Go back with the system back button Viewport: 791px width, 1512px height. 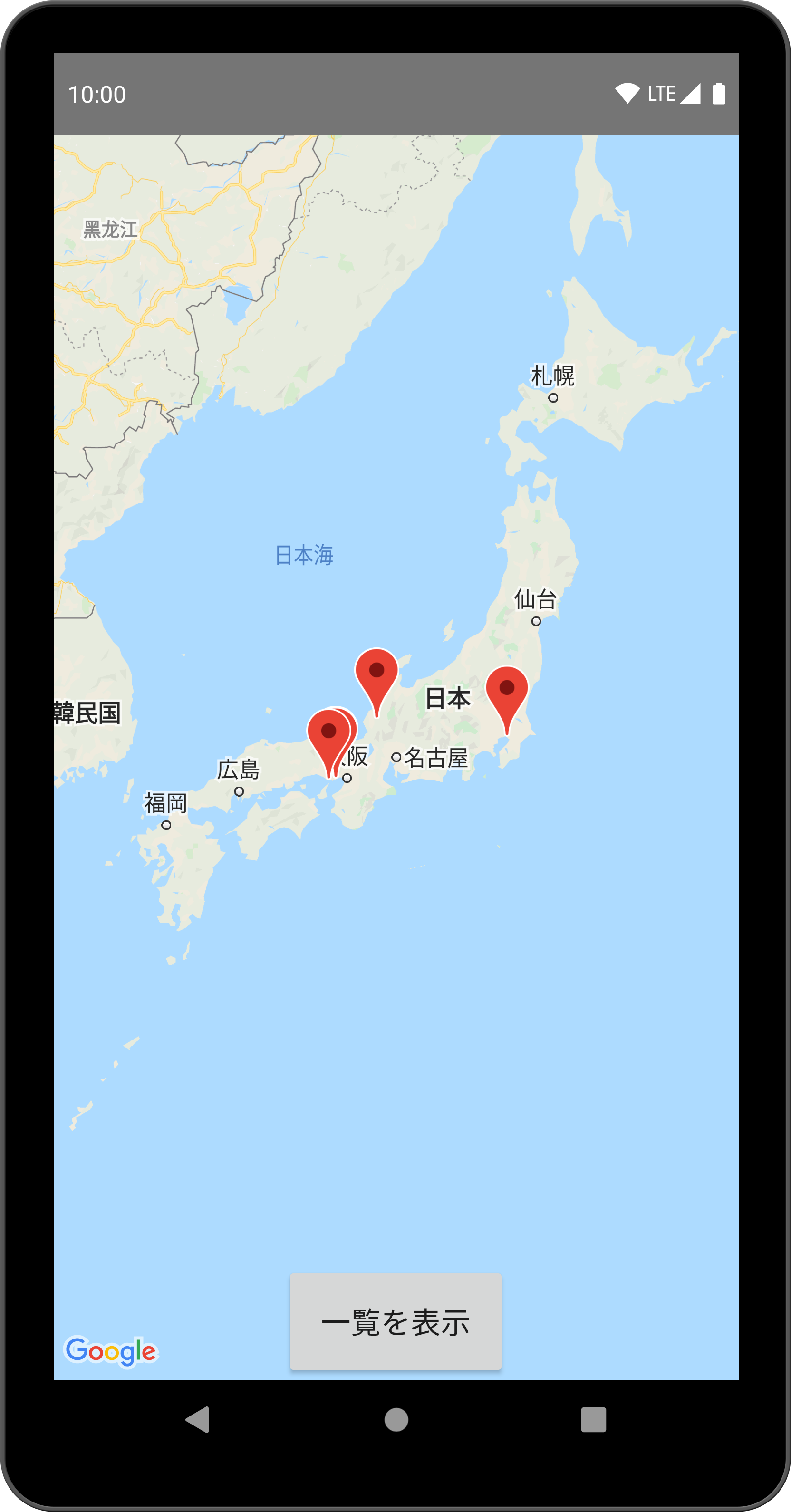[198, 1420]
